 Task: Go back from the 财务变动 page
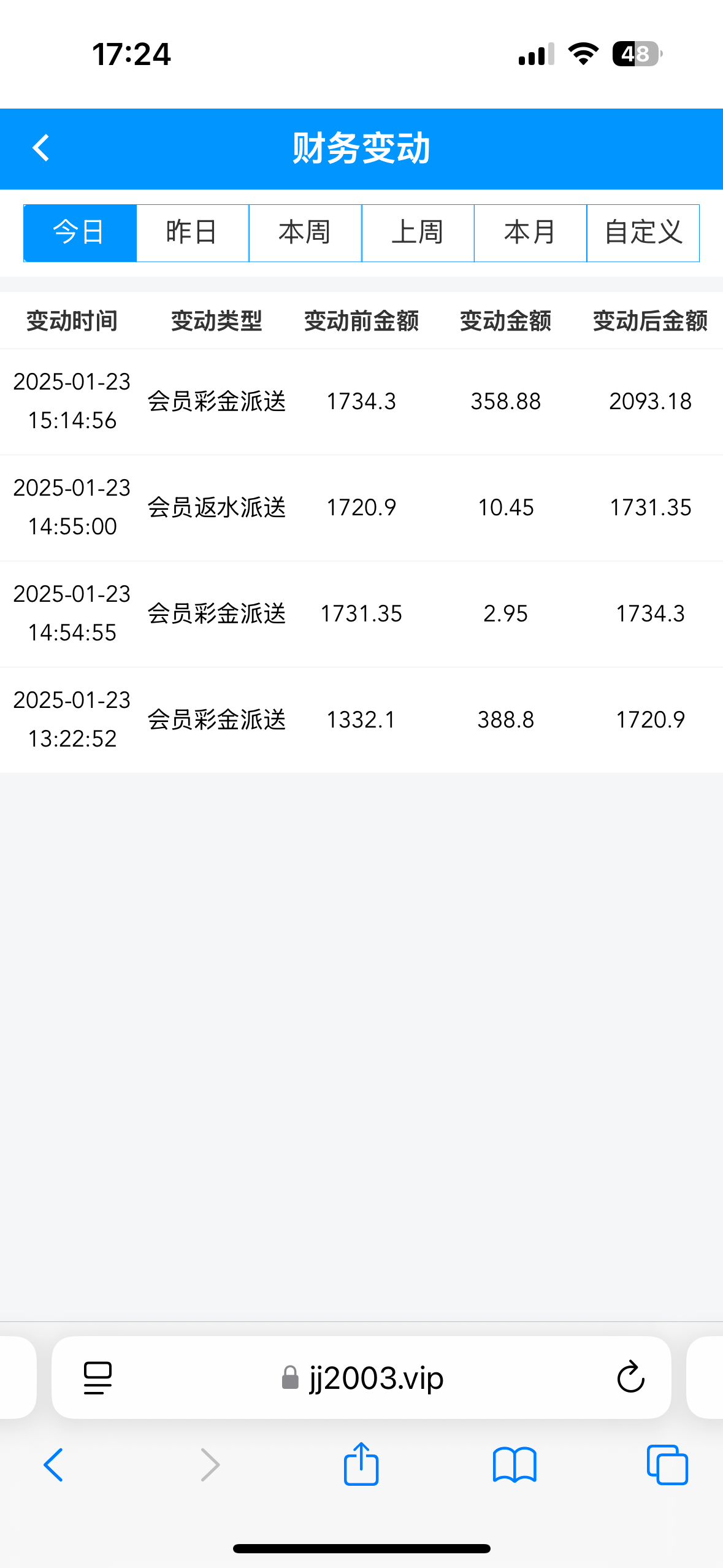pyautogui.click(x=41, y=148)
